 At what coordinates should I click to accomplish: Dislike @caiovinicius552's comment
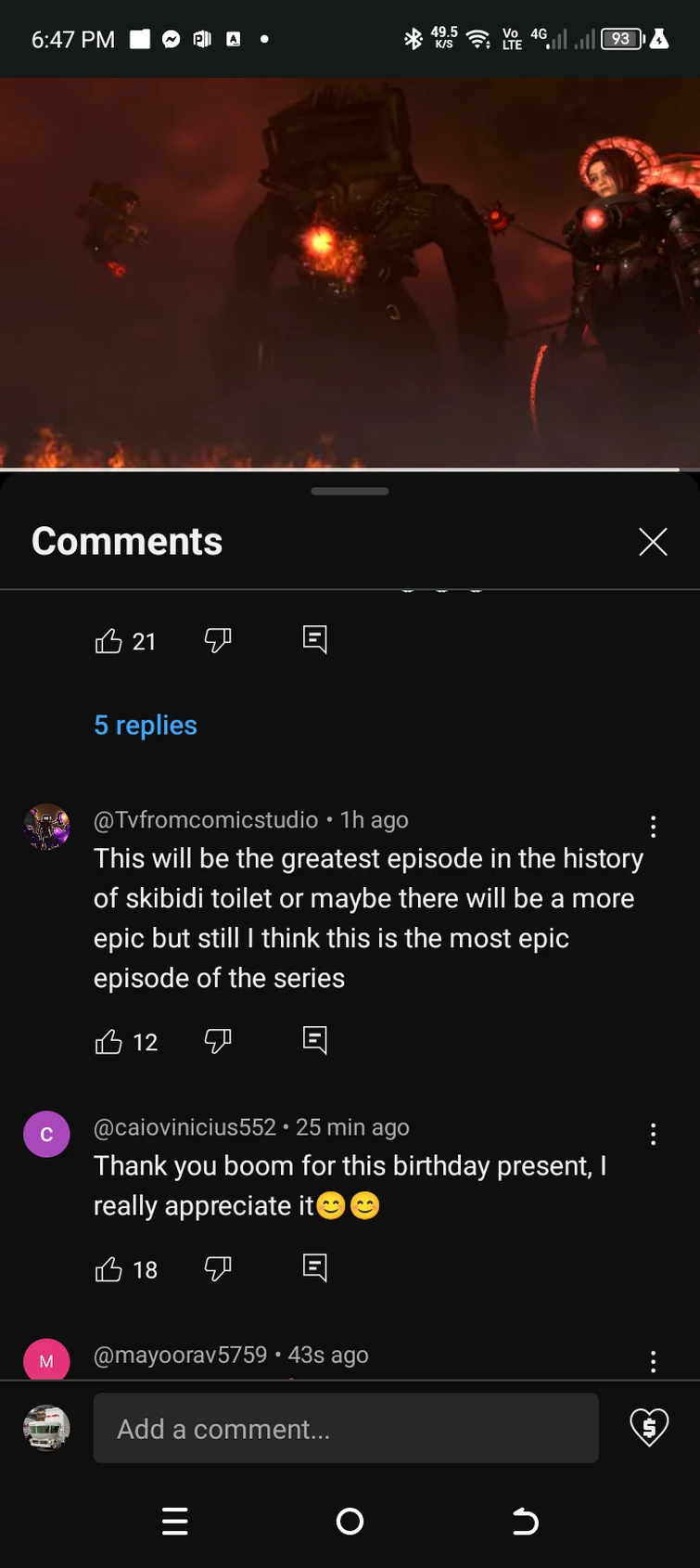click(x=217, y=1268)
